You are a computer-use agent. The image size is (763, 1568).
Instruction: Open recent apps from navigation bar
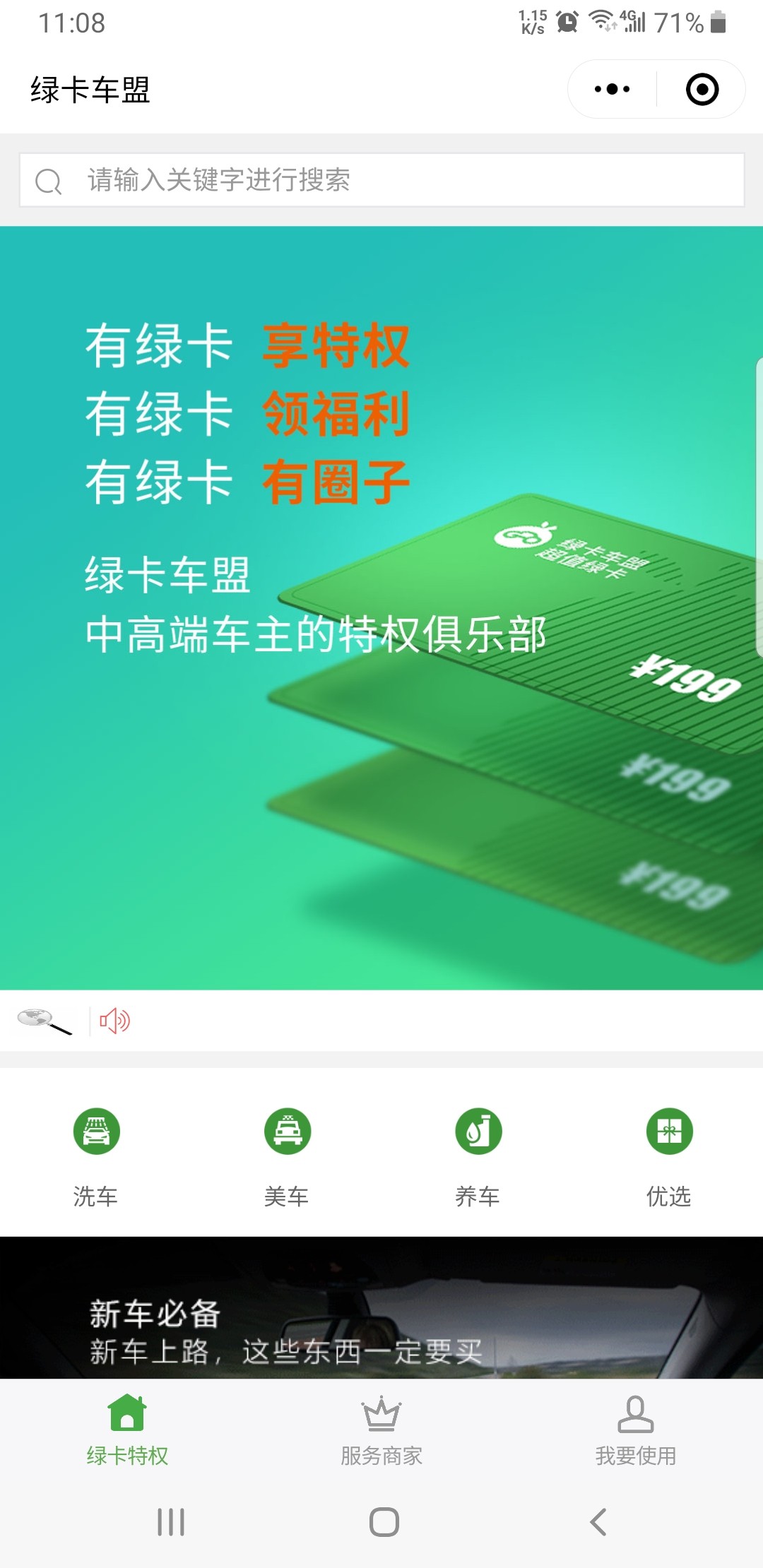pyautogui.click(x=171, y=1522)
